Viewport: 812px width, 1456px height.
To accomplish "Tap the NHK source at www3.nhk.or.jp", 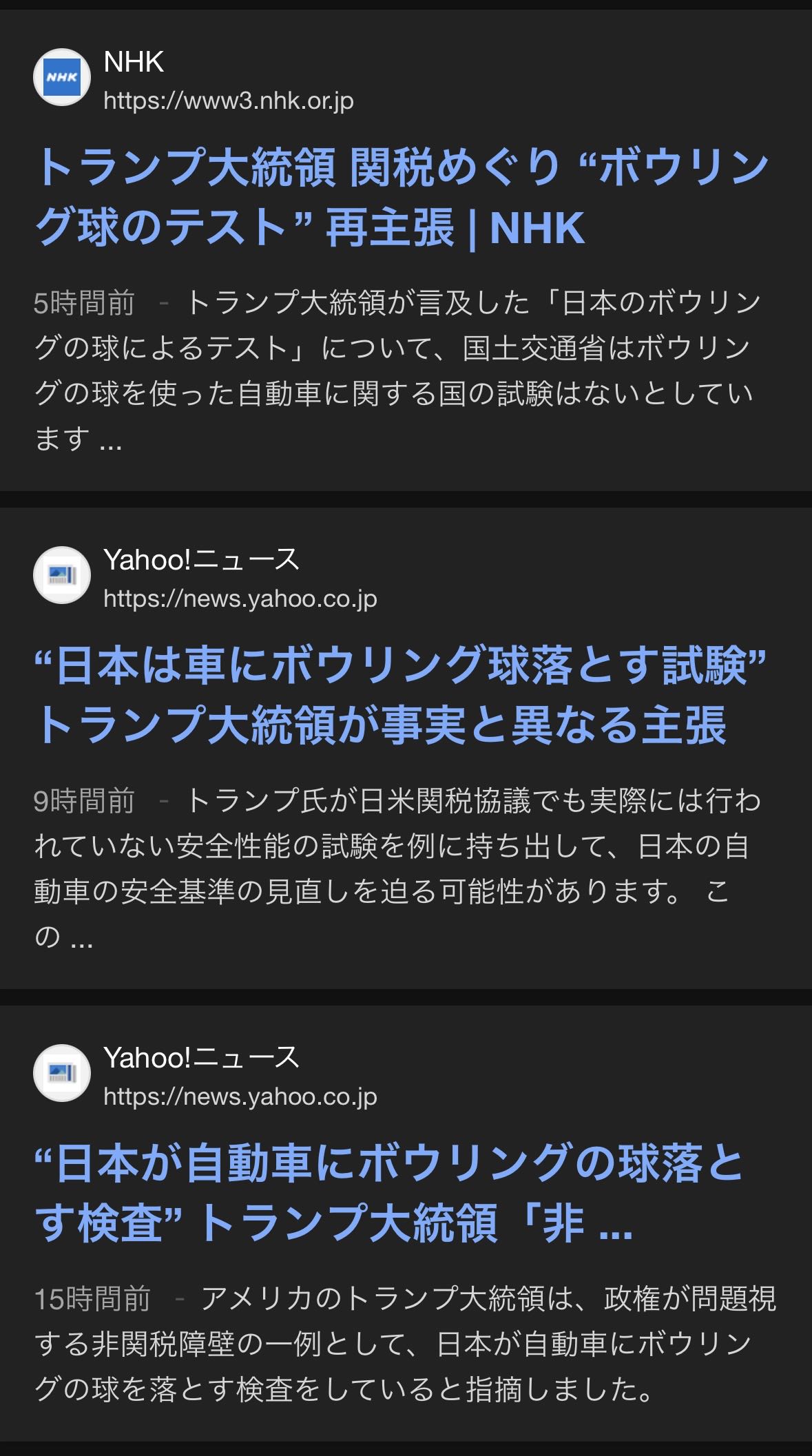I will 227,81.
